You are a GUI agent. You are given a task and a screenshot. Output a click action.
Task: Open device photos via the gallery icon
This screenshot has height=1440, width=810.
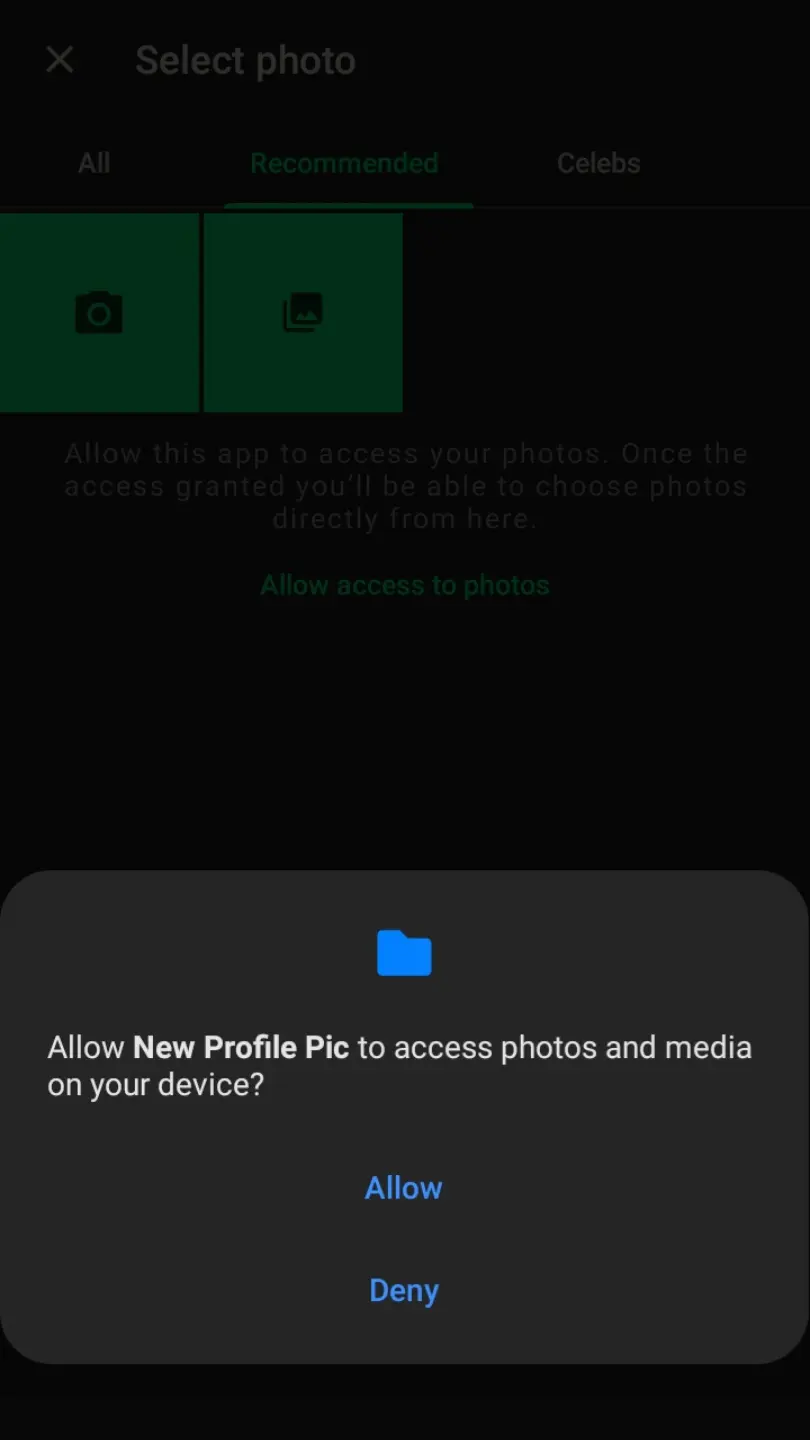point(302,311)
